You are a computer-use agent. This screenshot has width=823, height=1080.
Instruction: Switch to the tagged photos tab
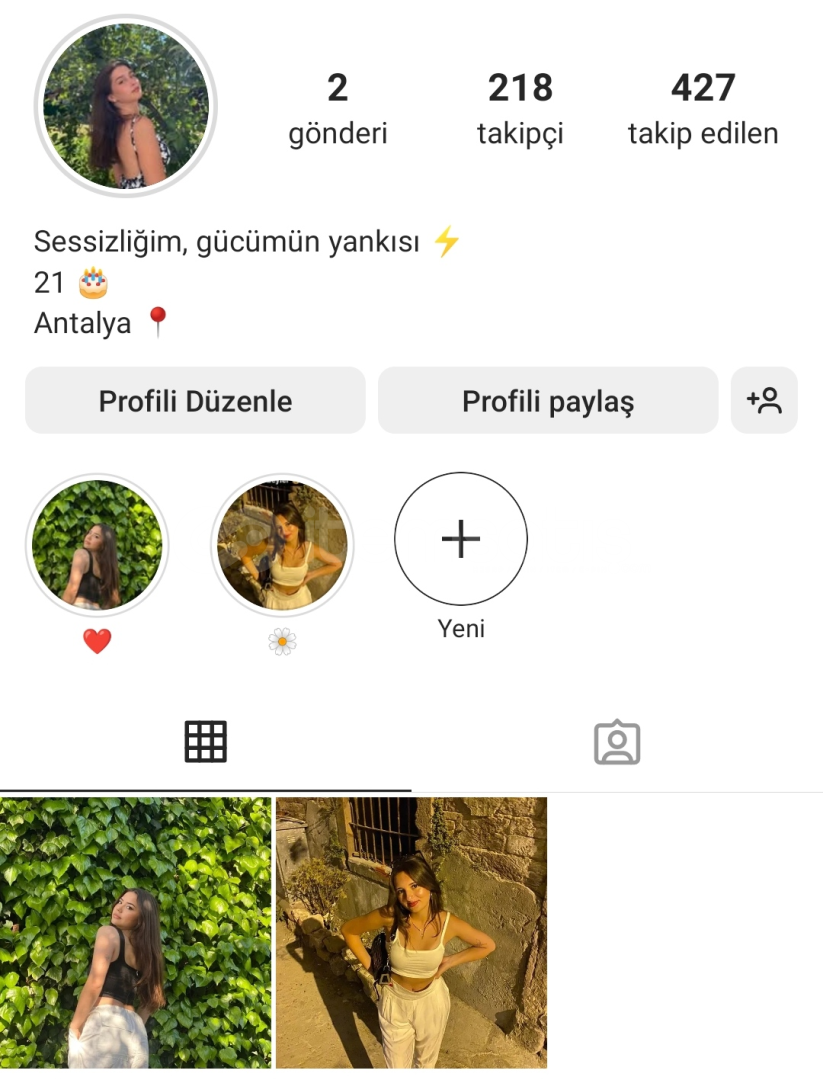pyautogui.click(x=617, y=742)
